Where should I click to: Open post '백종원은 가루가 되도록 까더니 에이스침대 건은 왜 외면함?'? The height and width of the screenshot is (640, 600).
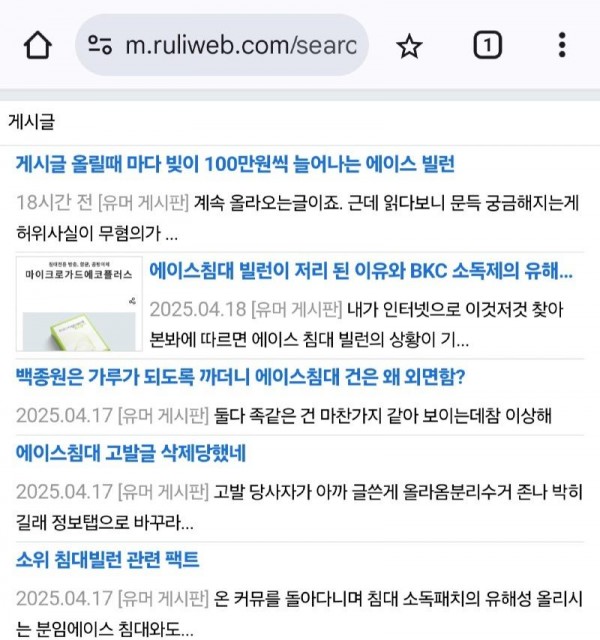pos(240,379)
